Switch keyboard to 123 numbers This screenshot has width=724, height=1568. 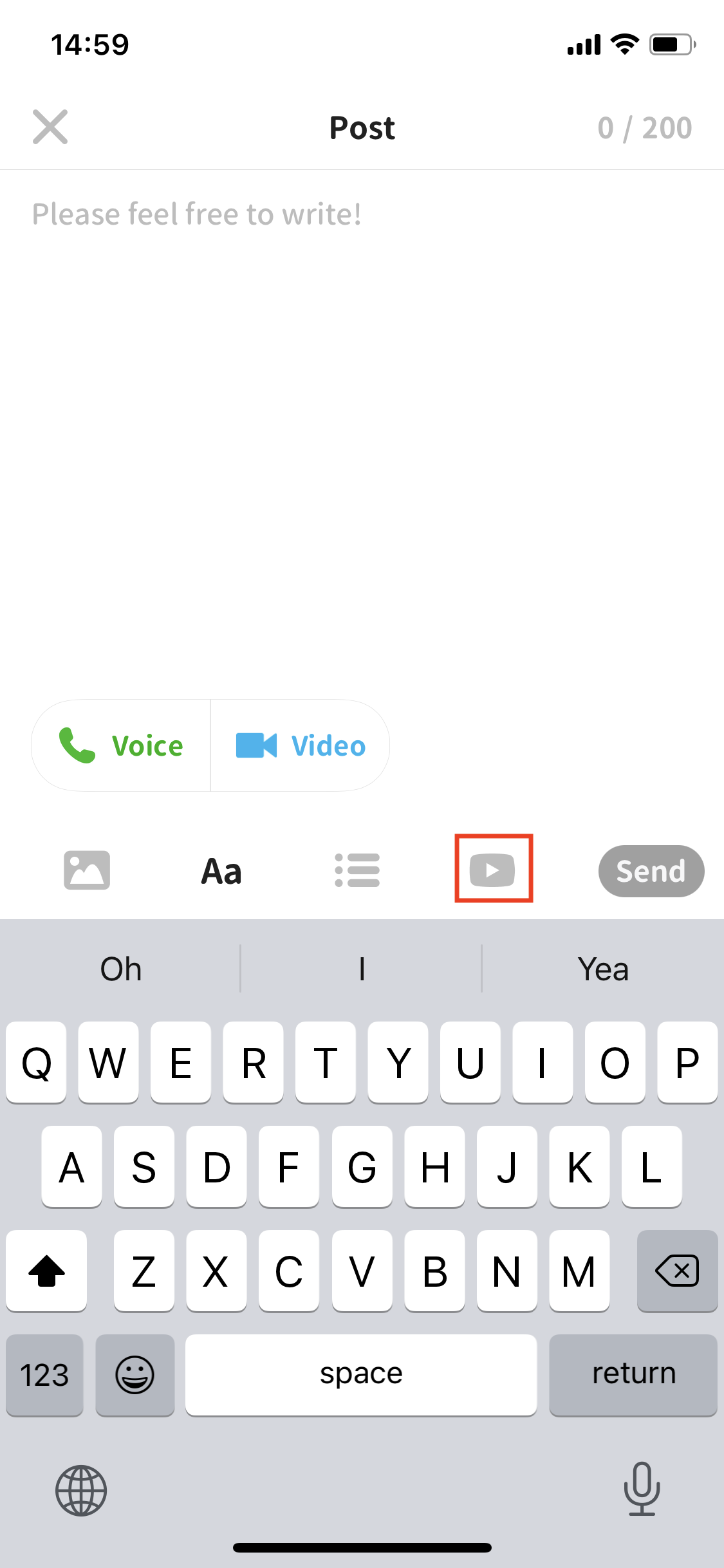coord(44,1375)
